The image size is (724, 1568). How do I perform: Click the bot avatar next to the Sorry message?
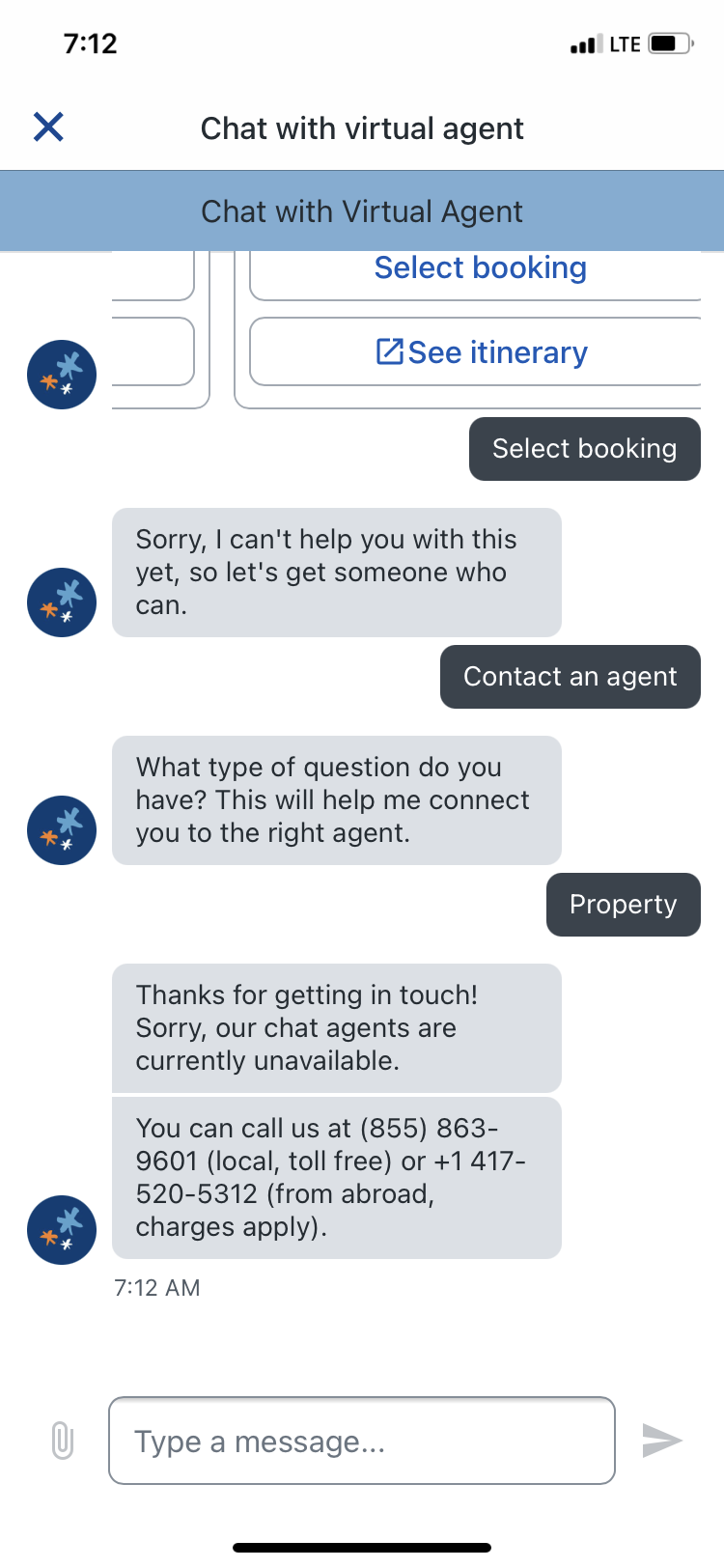pyautogui.click(x=61, y=602)
